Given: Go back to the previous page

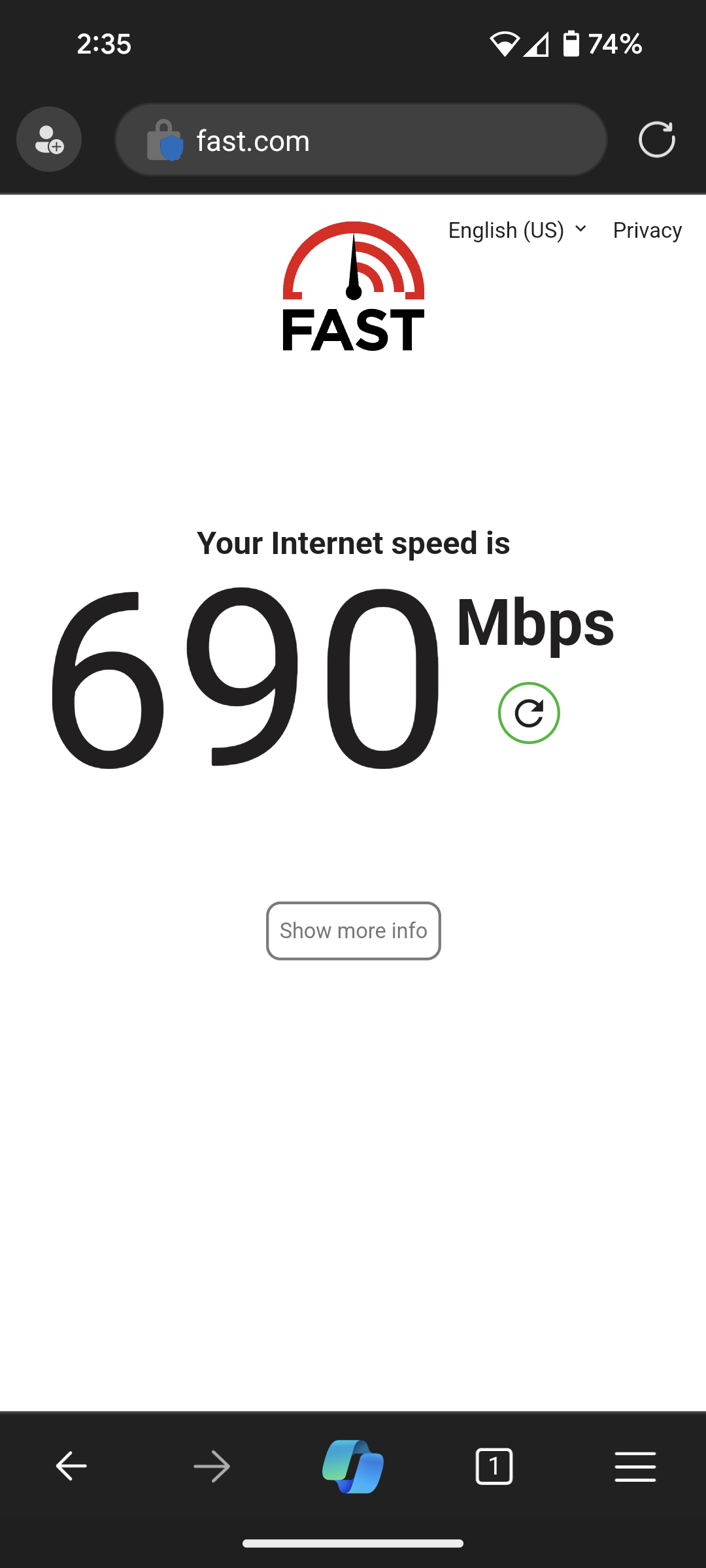Looking at the screenshot, I should [71, 1467].
